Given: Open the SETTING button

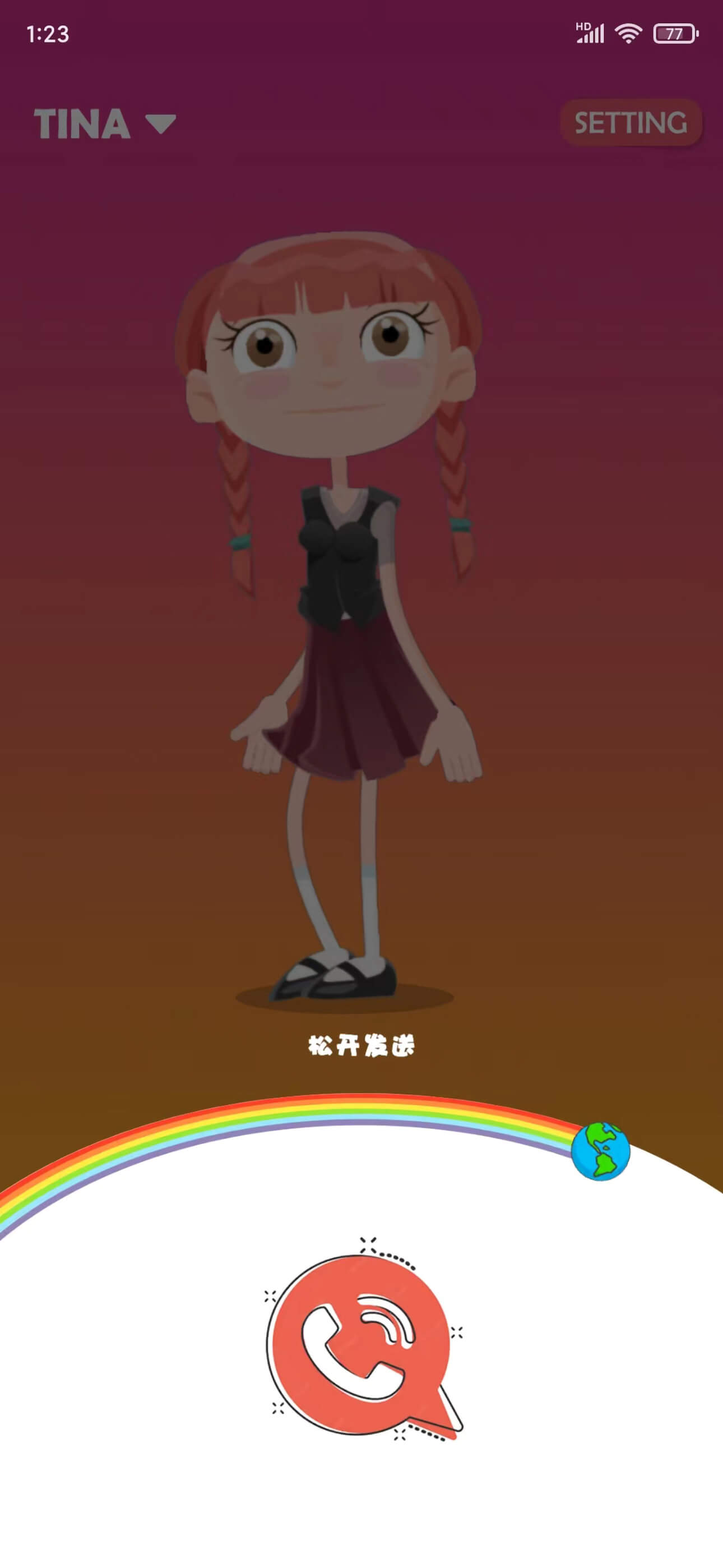Looking at the screenshot, I should 631,123.
